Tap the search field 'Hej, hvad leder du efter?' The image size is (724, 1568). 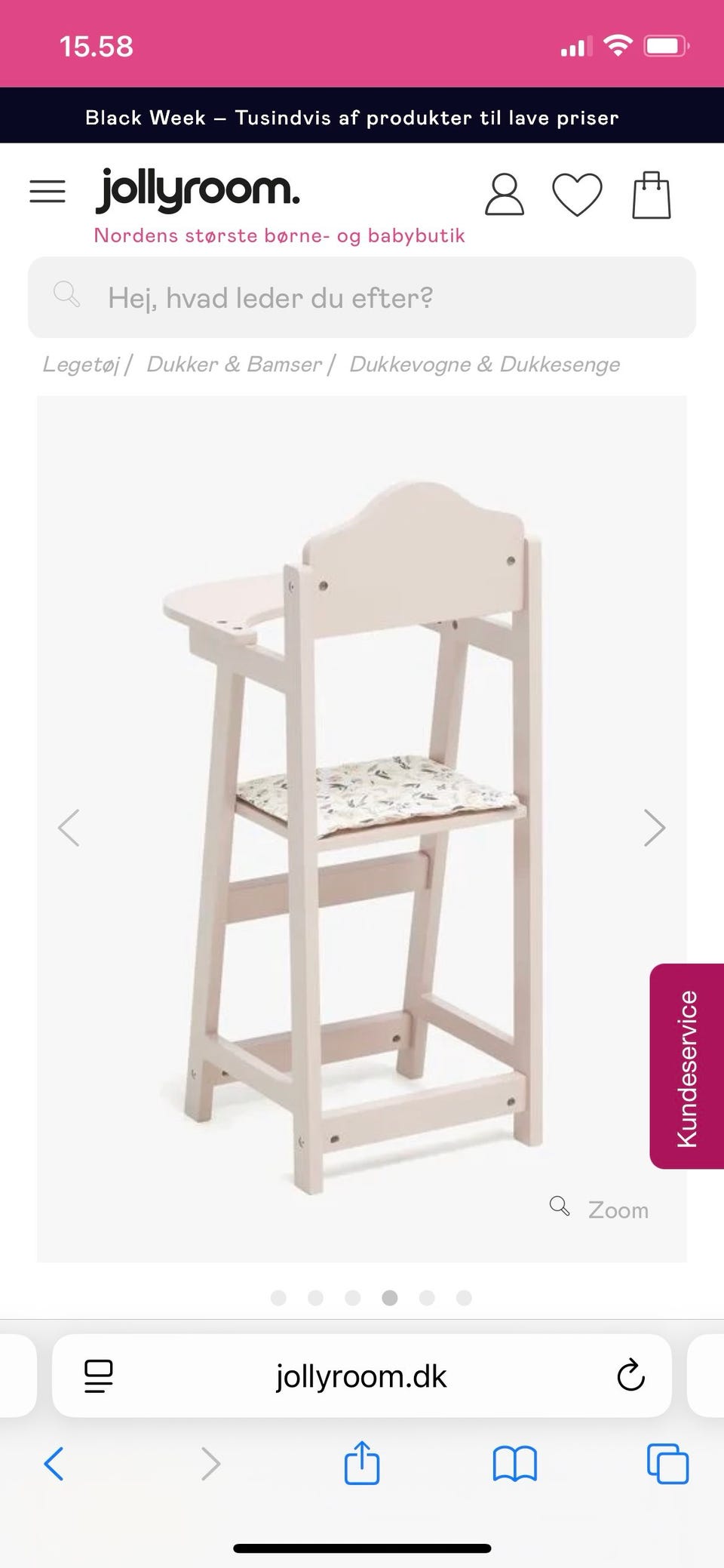point(362,297)
